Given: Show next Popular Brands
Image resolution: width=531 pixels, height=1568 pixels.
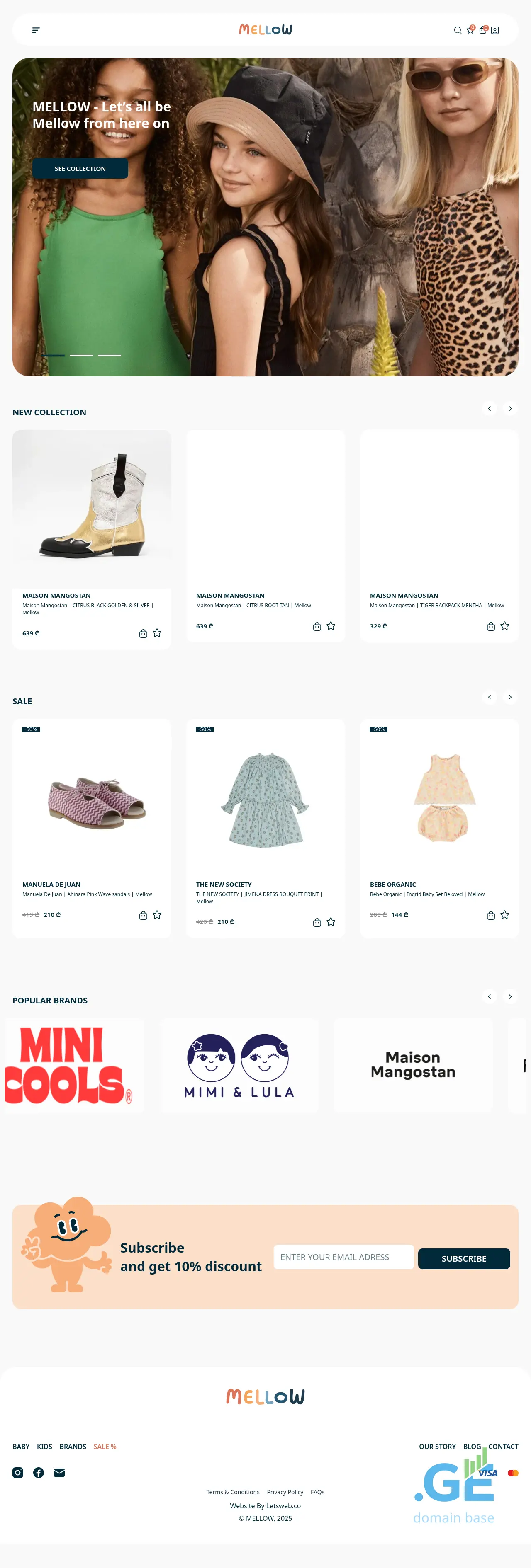Looking at the screenshot, I should (510, 996).
